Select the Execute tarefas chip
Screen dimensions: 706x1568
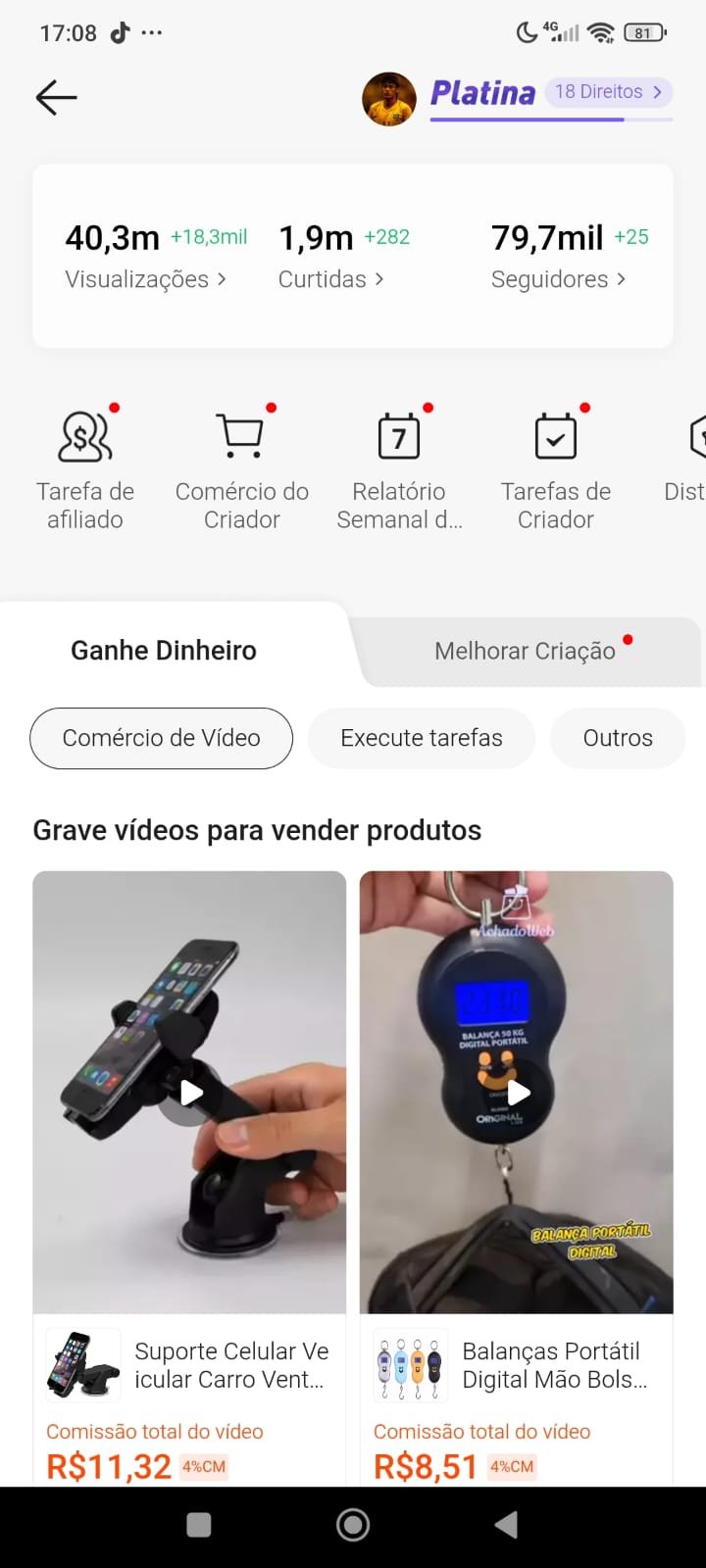coord(422,738)
